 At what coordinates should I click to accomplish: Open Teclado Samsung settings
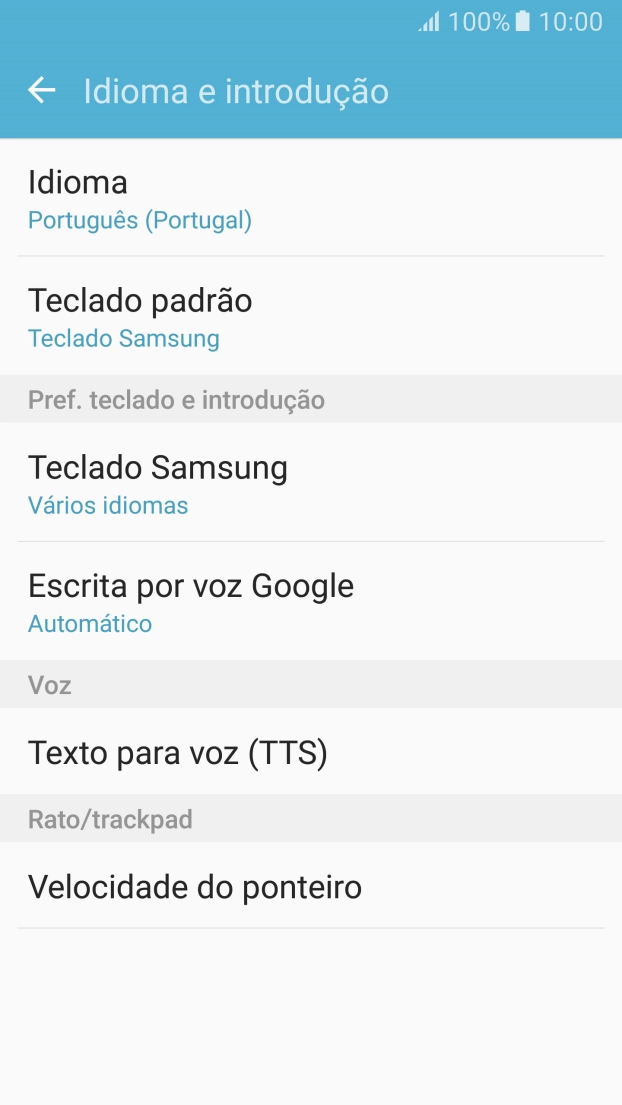310,484
